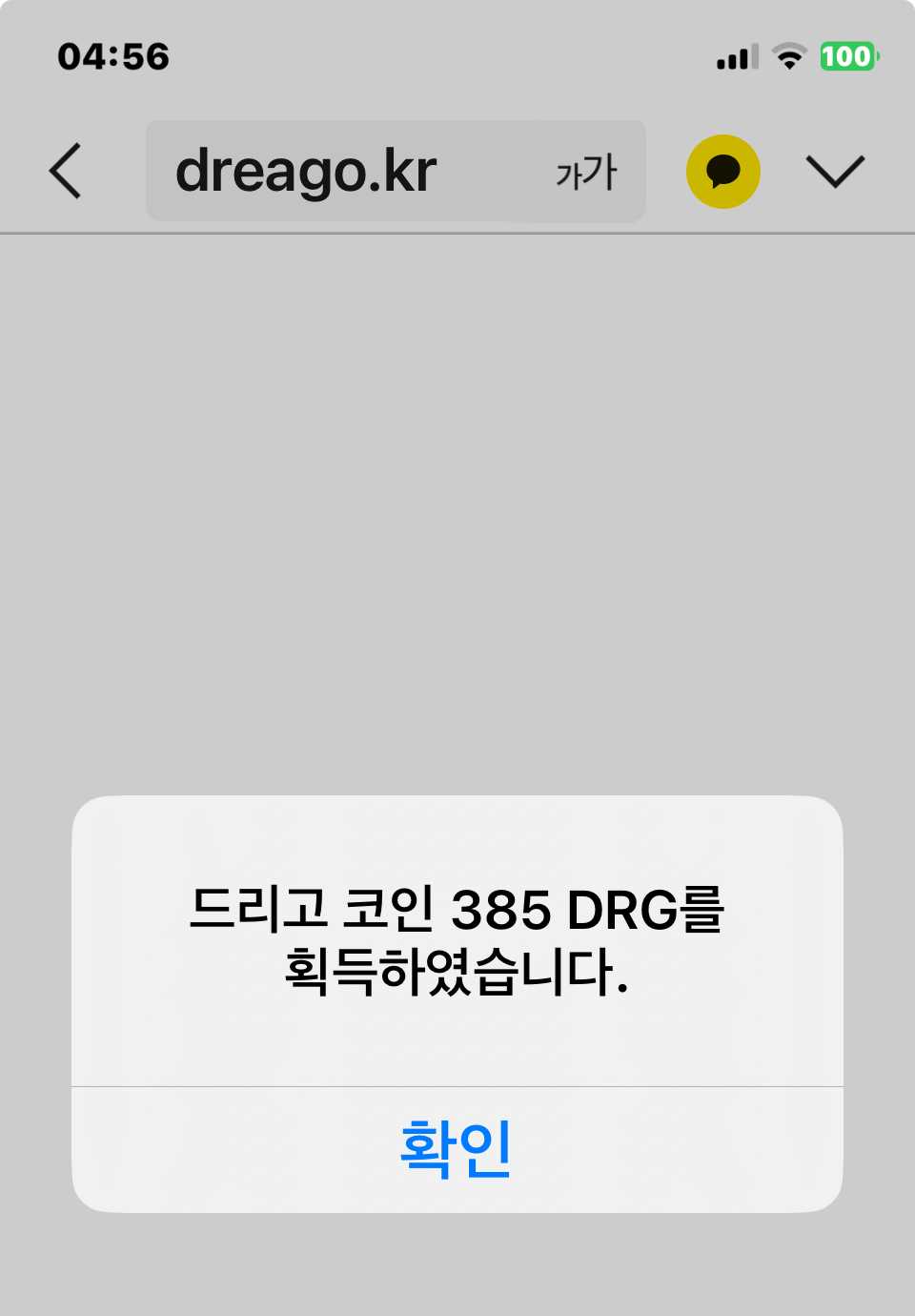
Task: Go back with the left arrow
Action: 66,172
